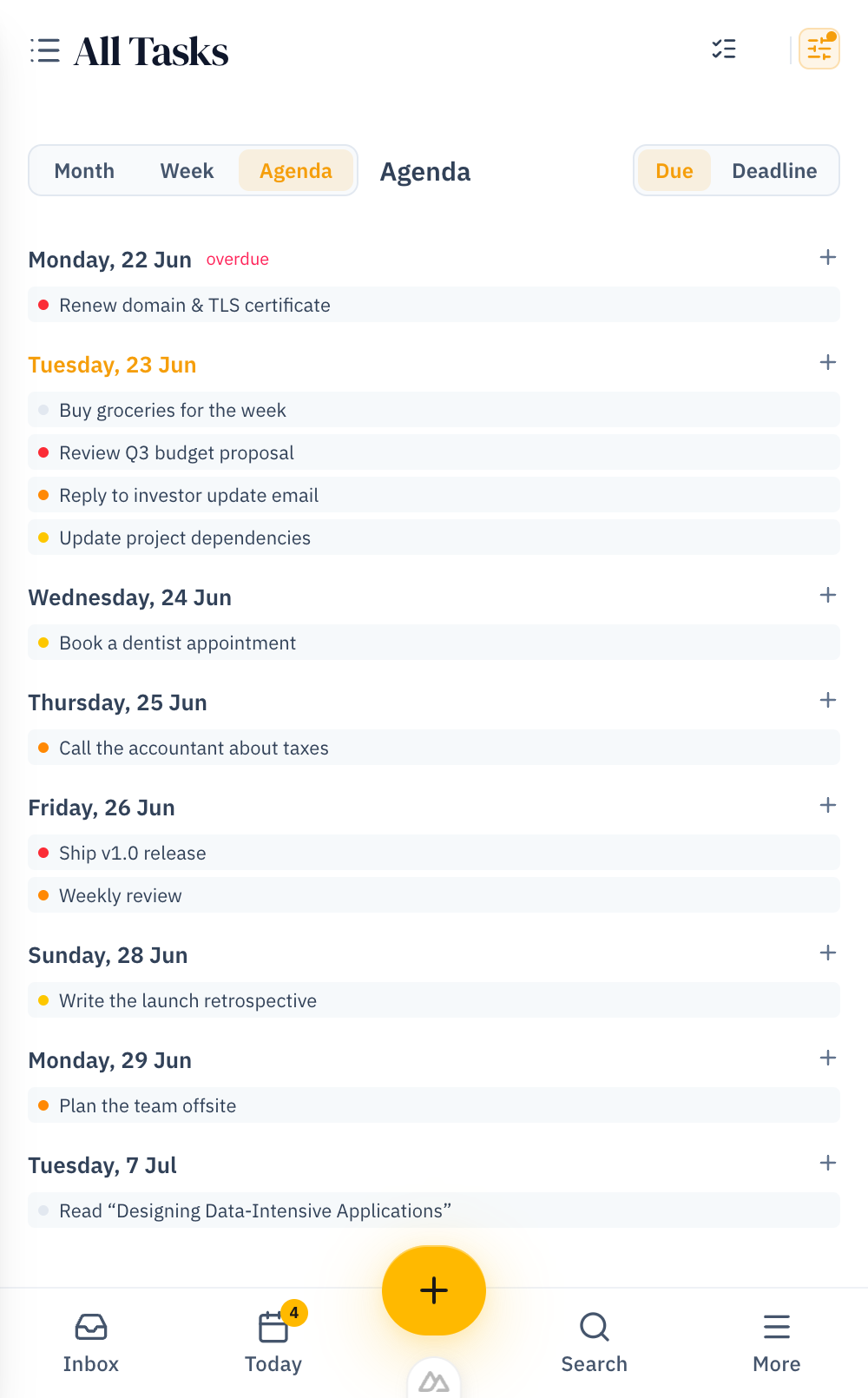This screenshot has width=868, height=1398.
Task: Open the Ship v1.0 release task
Action: [434, 853]
